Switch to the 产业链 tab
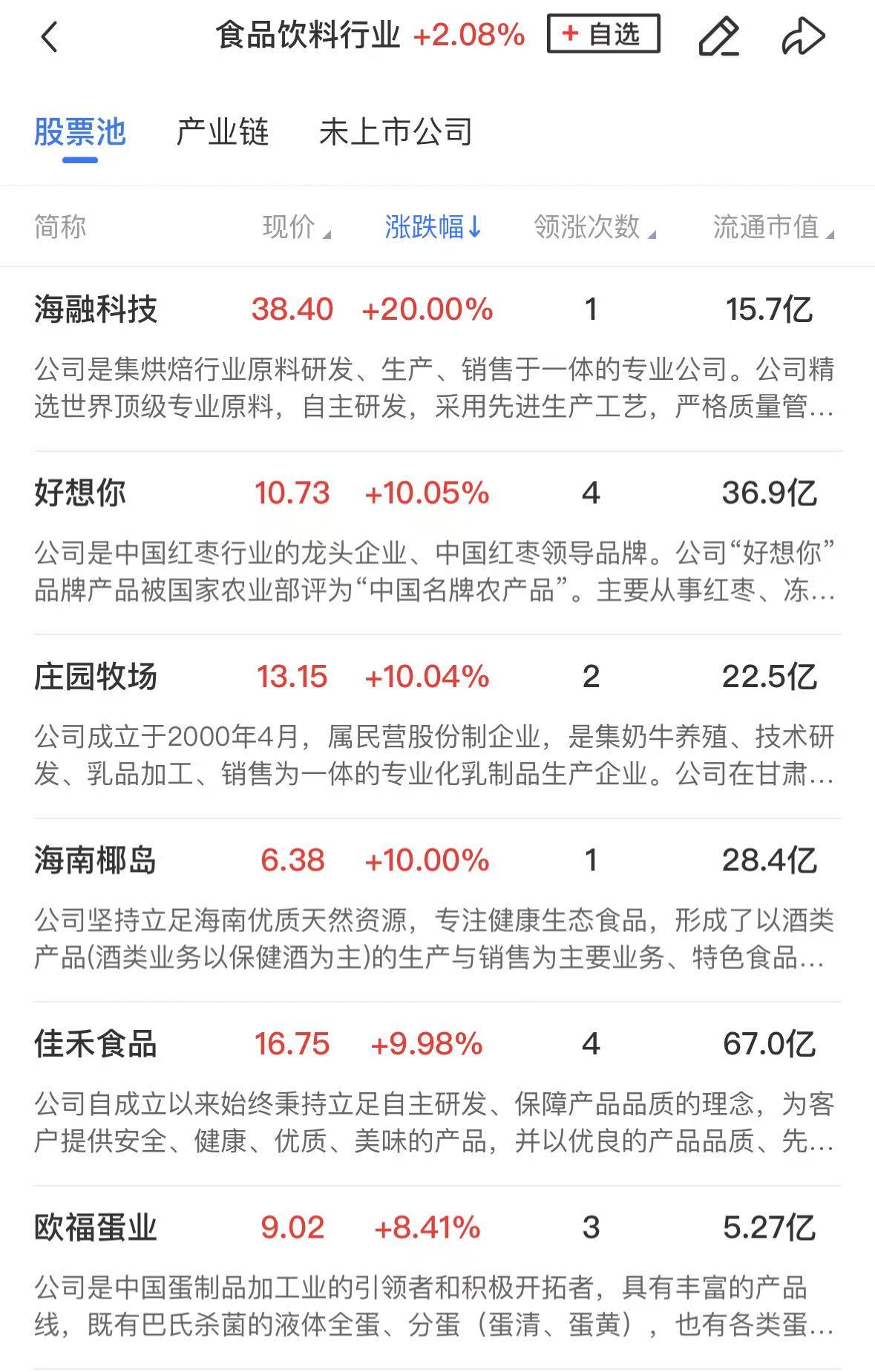875x1372 pixels. 222,132
